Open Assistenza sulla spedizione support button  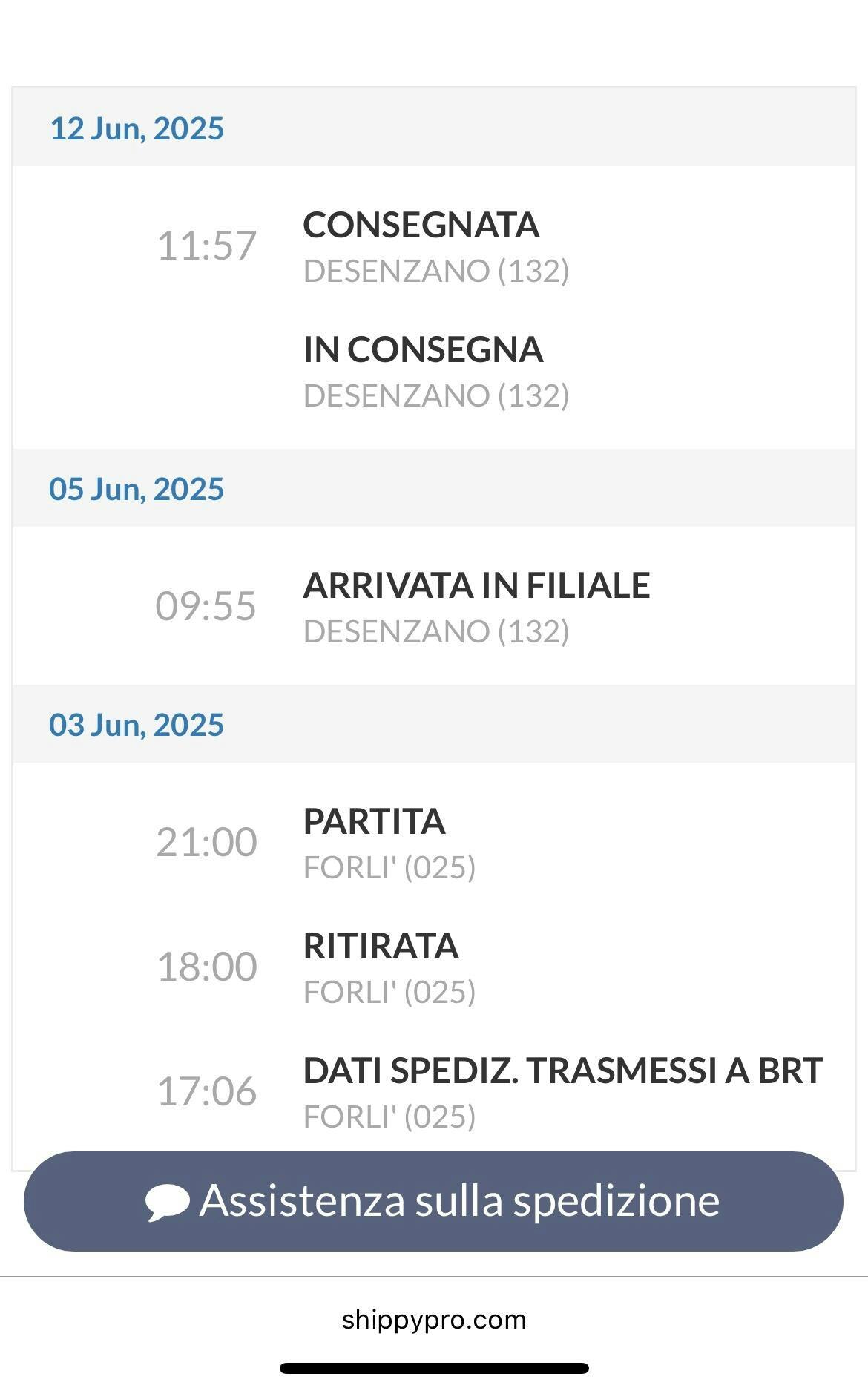coord(433,1200)
